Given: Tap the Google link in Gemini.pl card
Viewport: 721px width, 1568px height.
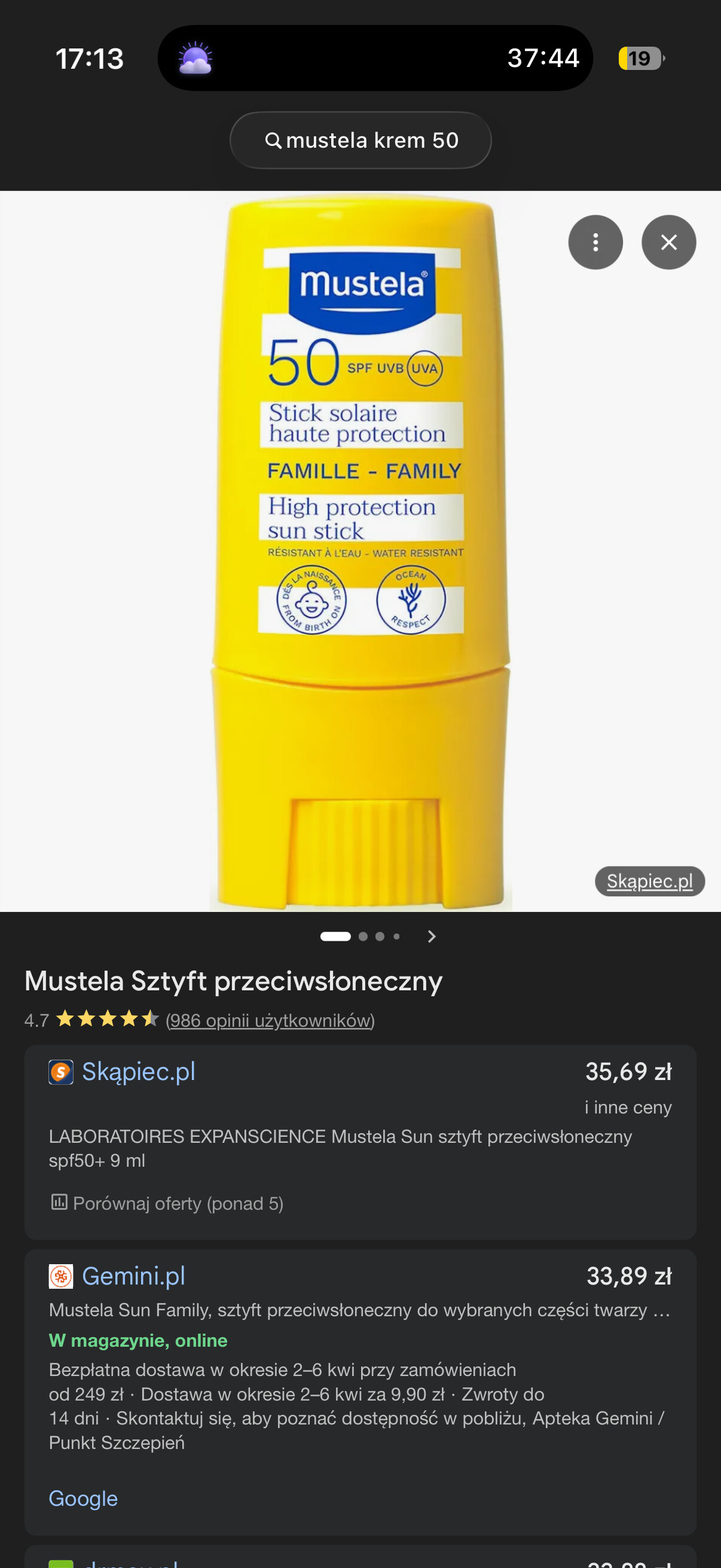Looking at the screenshot, I should click(x=83, y=1498).
